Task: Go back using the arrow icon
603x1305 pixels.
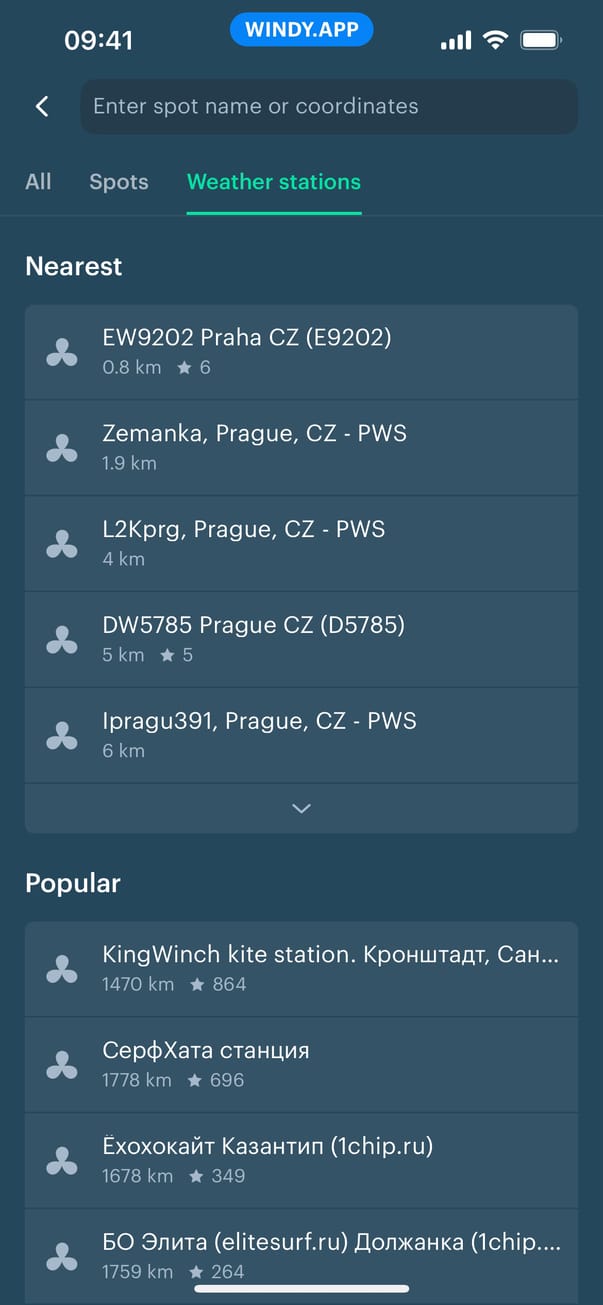Action: 42,106
